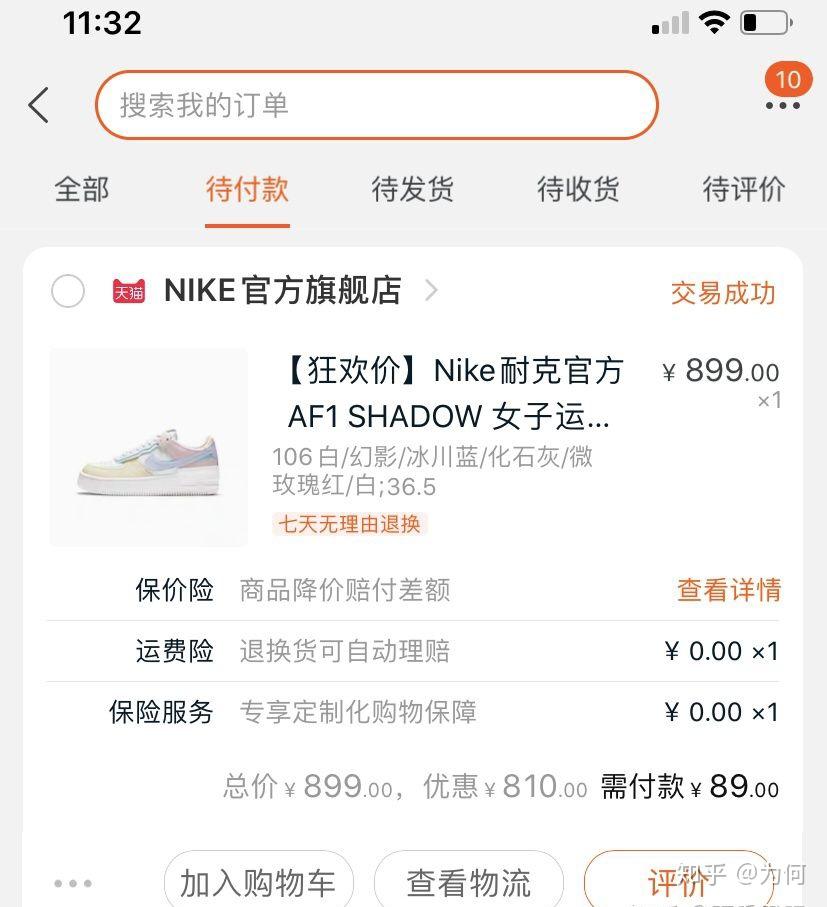Open the AF1 SHADOW shoe product image
827x907 pixels.
pos(148,447)
